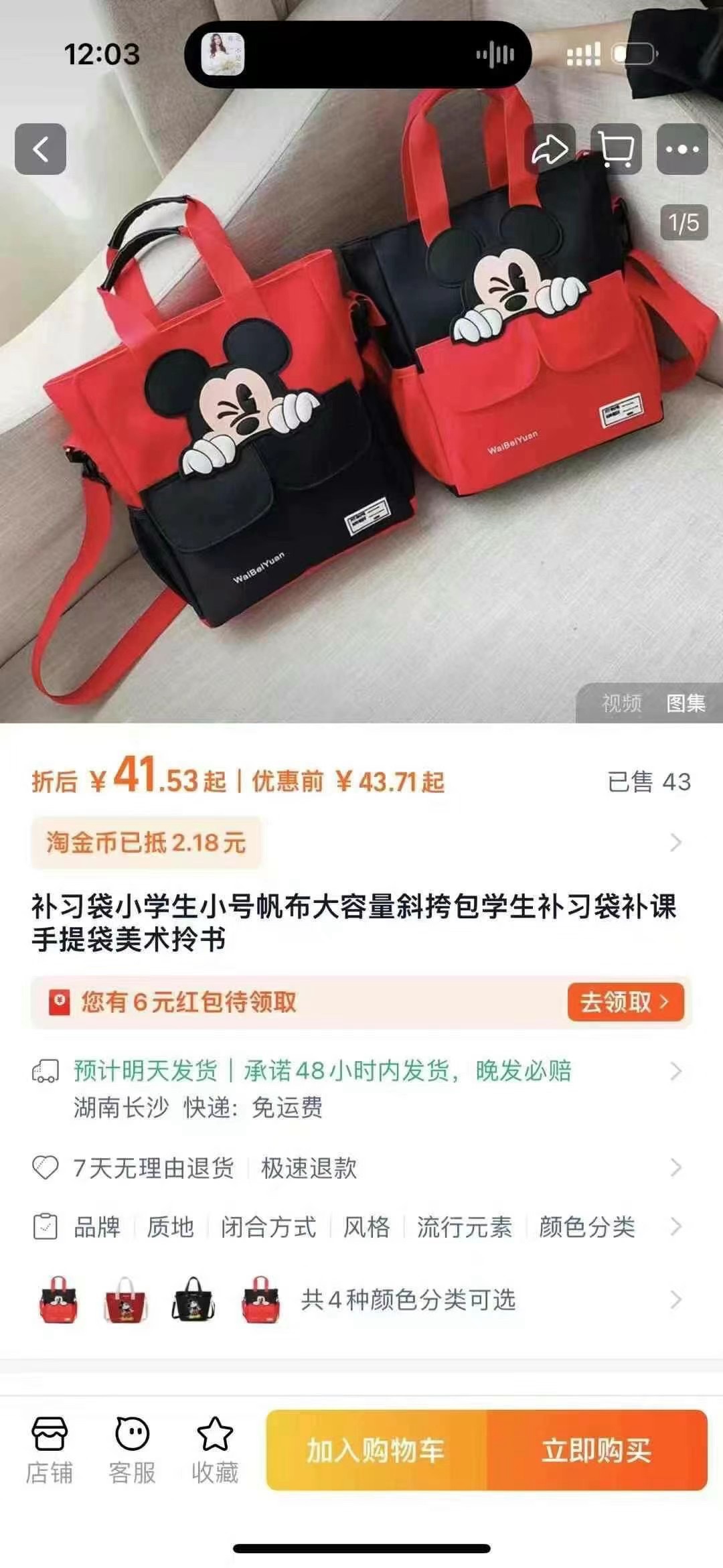Switch to the 视频 tab on image
Image resolution: width=723 pixels, height=1568 pixels.
(x=621, y=703)
